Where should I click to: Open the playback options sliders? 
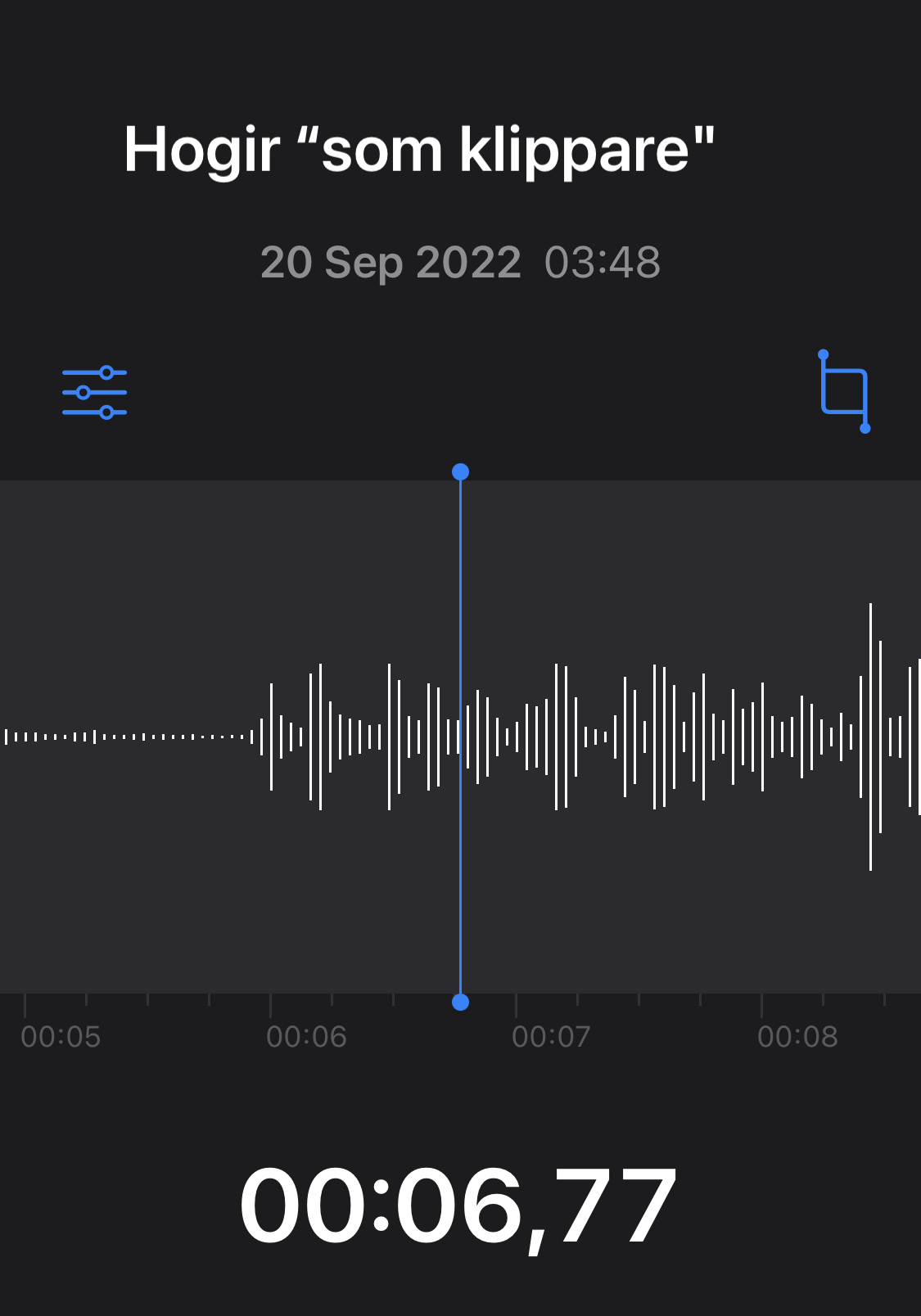click(x=95, y=393)
